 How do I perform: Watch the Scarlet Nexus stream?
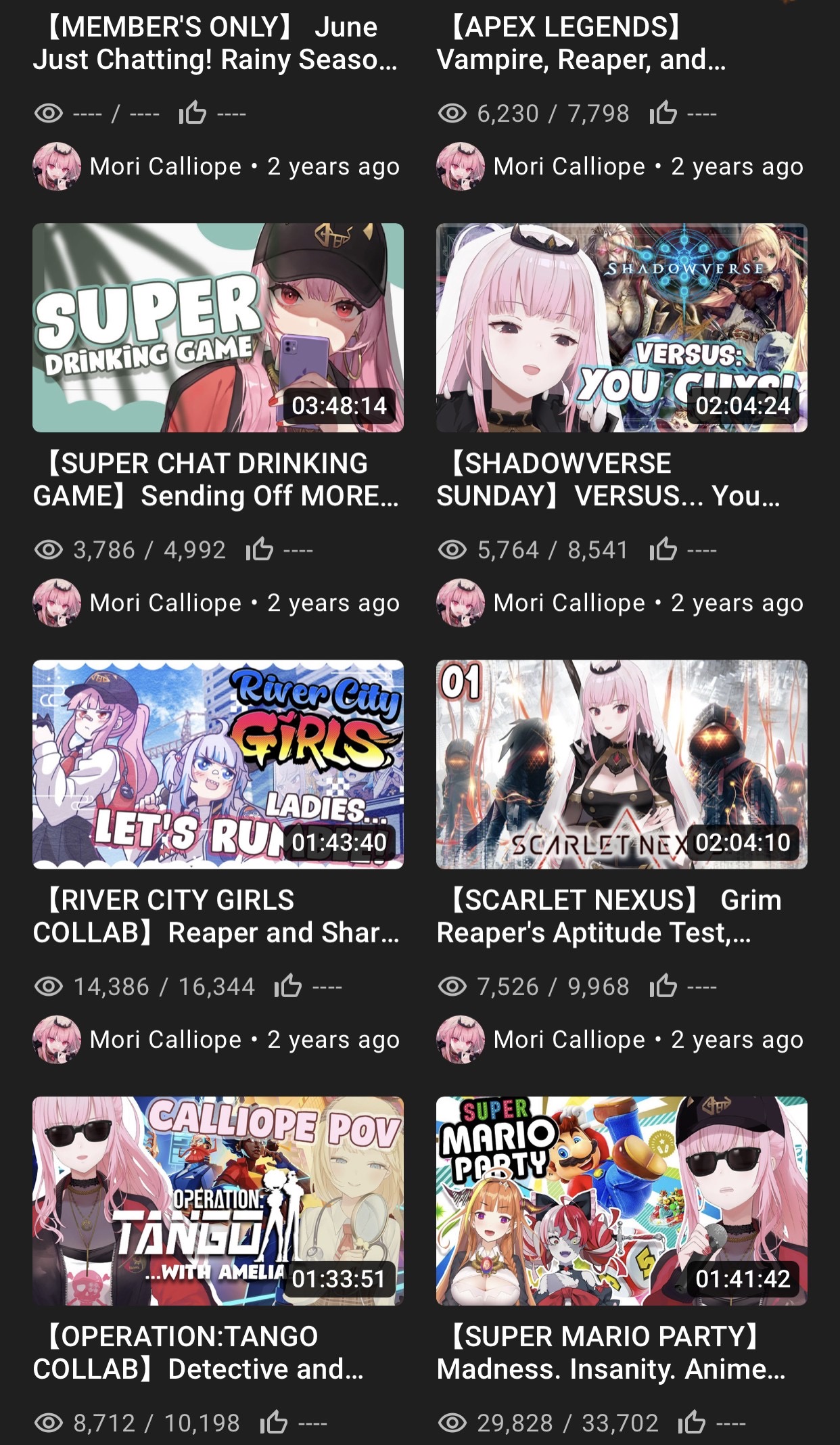(621, 764)
